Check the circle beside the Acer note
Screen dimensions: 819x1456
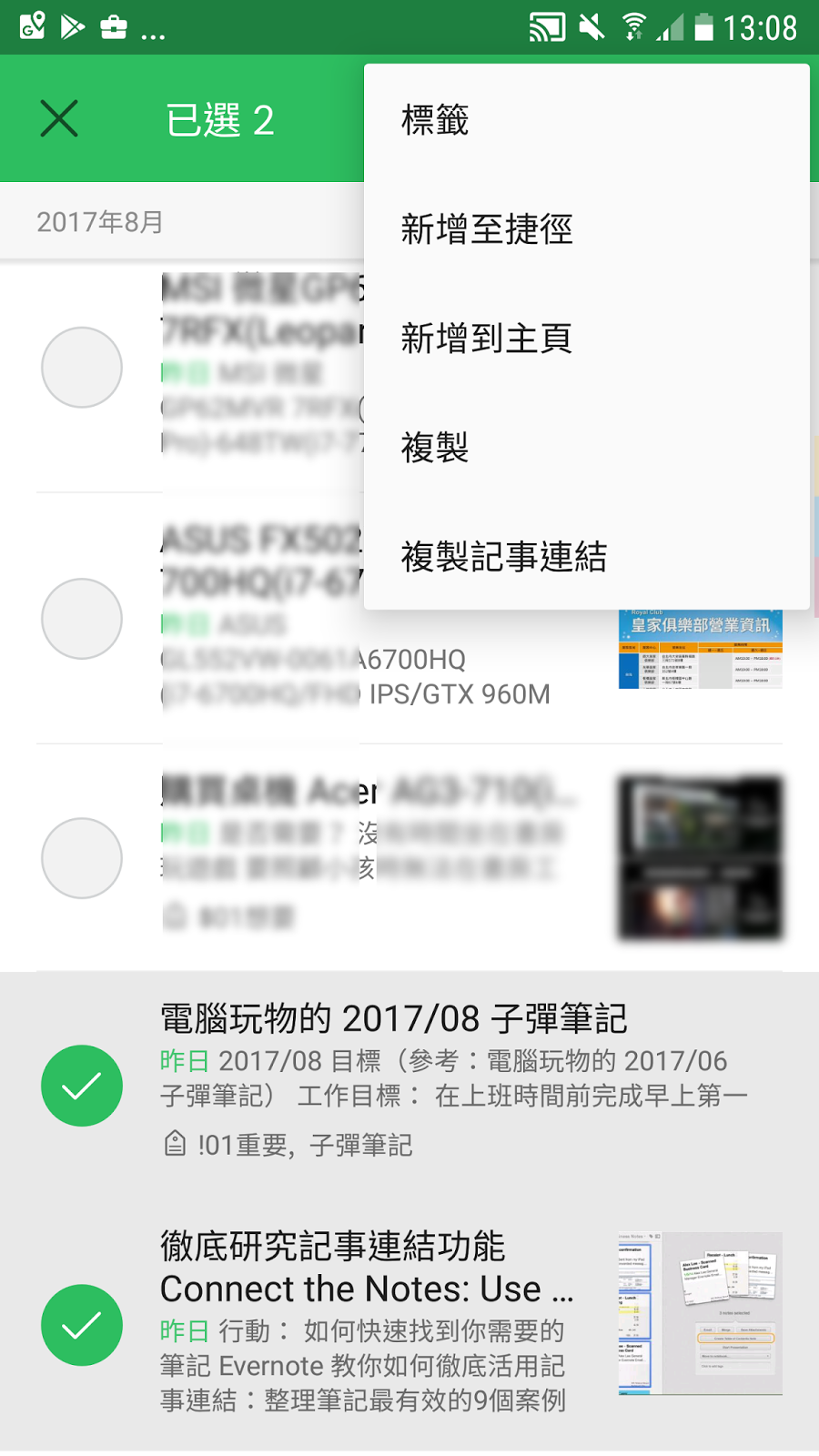[x=82, y=858]
